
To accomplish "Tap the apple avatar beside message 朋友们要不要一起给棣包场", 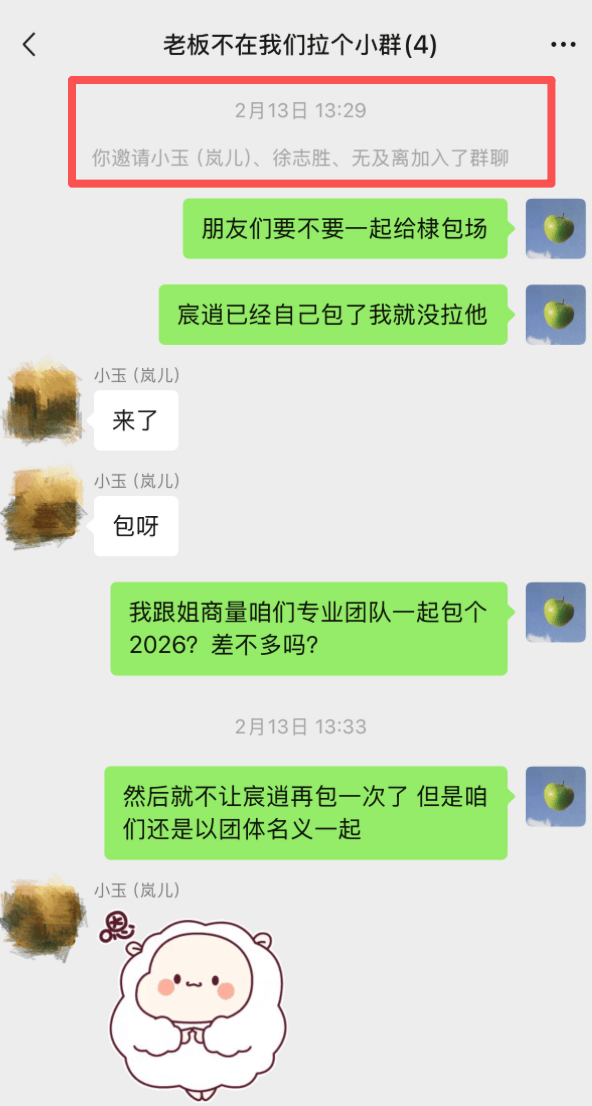I will pyautogui.click(x=555, y=229).
